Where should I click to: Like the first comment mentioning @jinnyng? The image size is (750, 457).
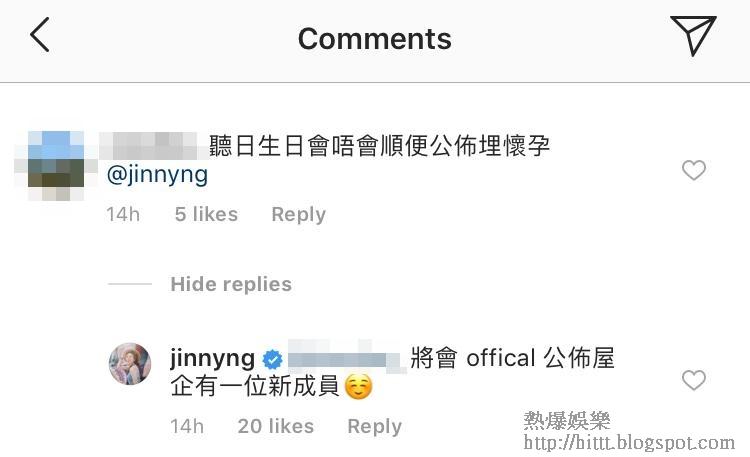693,171
